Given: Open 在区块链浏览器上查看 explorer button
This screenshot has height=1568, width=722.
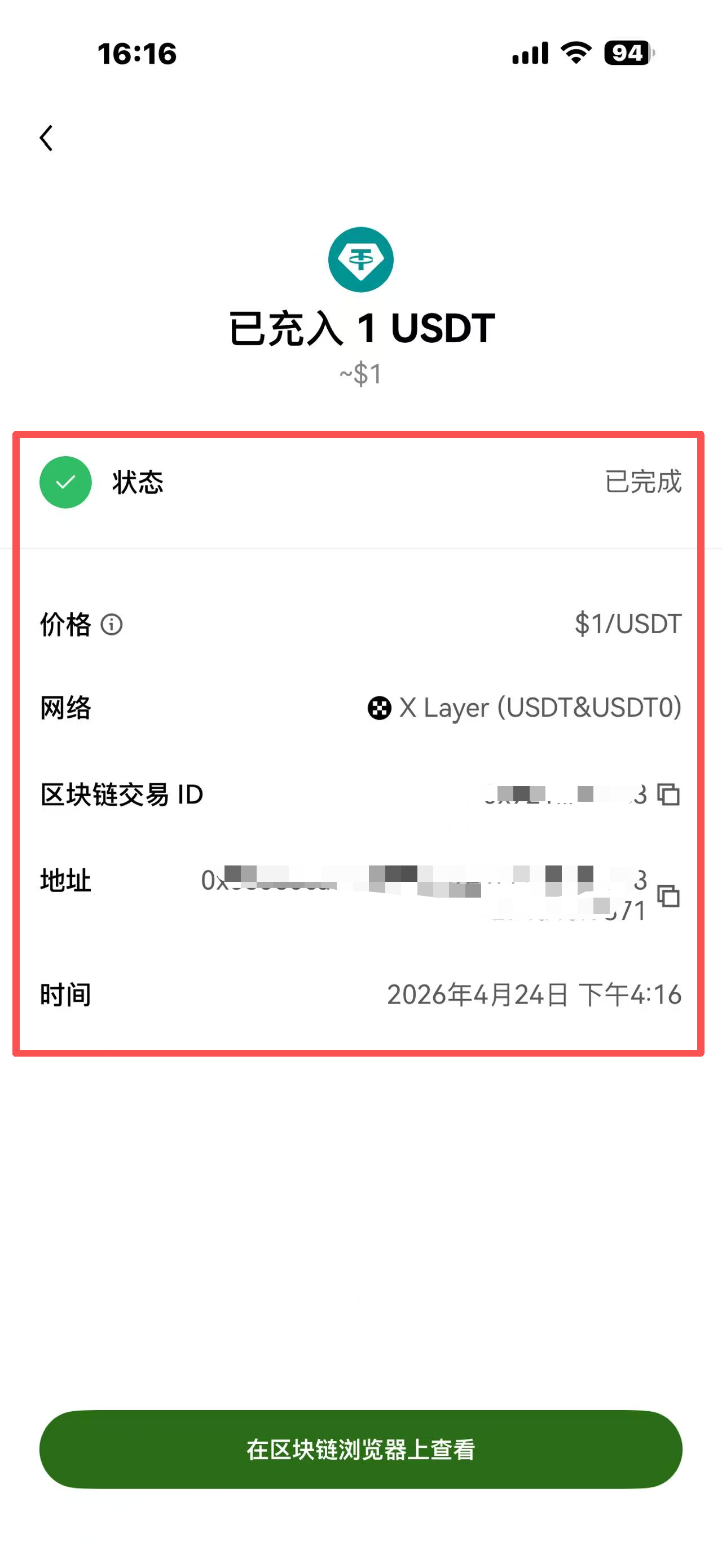Looking at the screenshot, I should coord(361,1448).
